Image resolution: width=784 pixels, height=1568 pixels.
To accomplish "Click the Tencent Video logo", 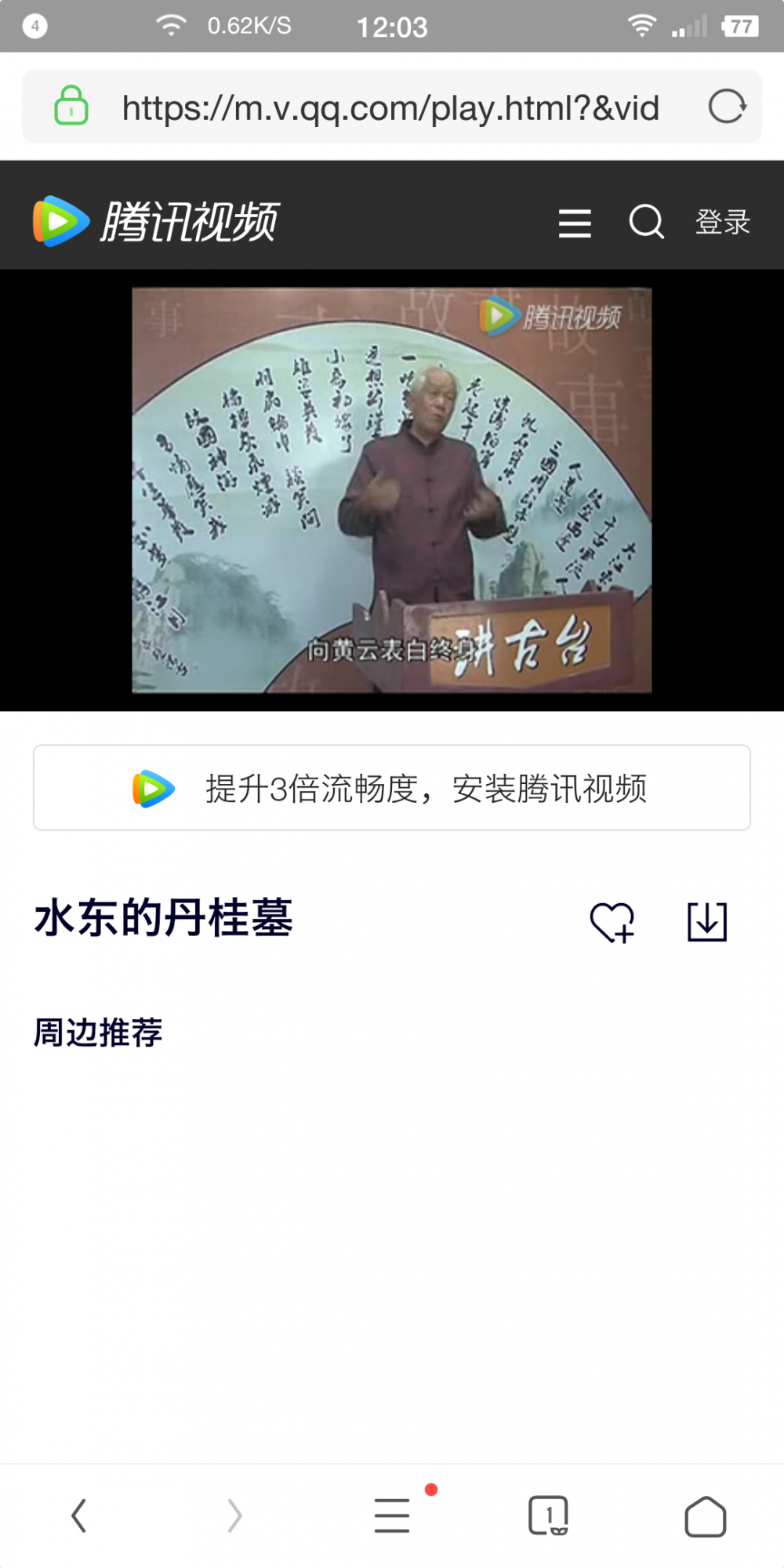I will (x=157, y=221).
